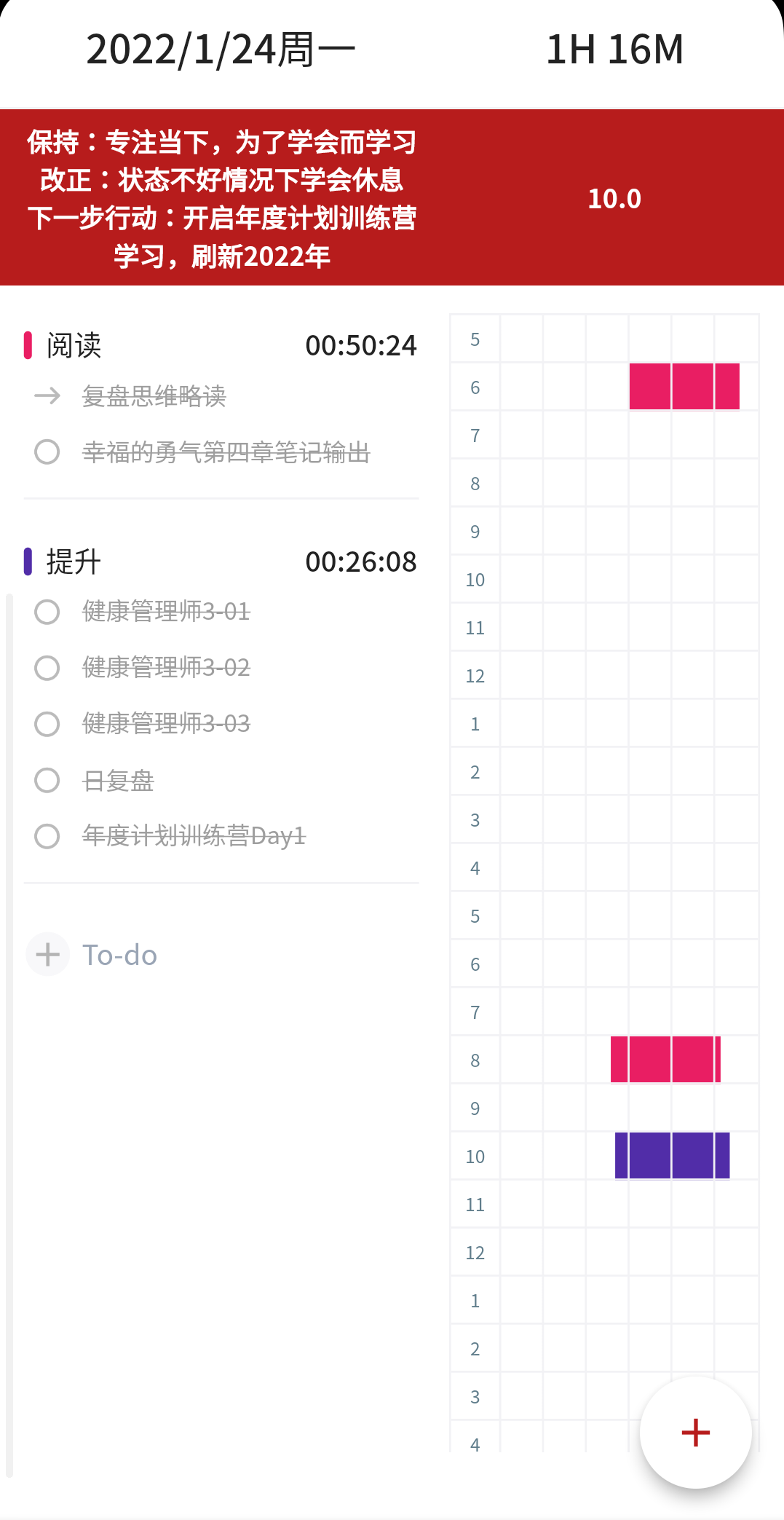Open the 提升 category header
Viewport: 784px width, 1520px height.
(221, 562)
